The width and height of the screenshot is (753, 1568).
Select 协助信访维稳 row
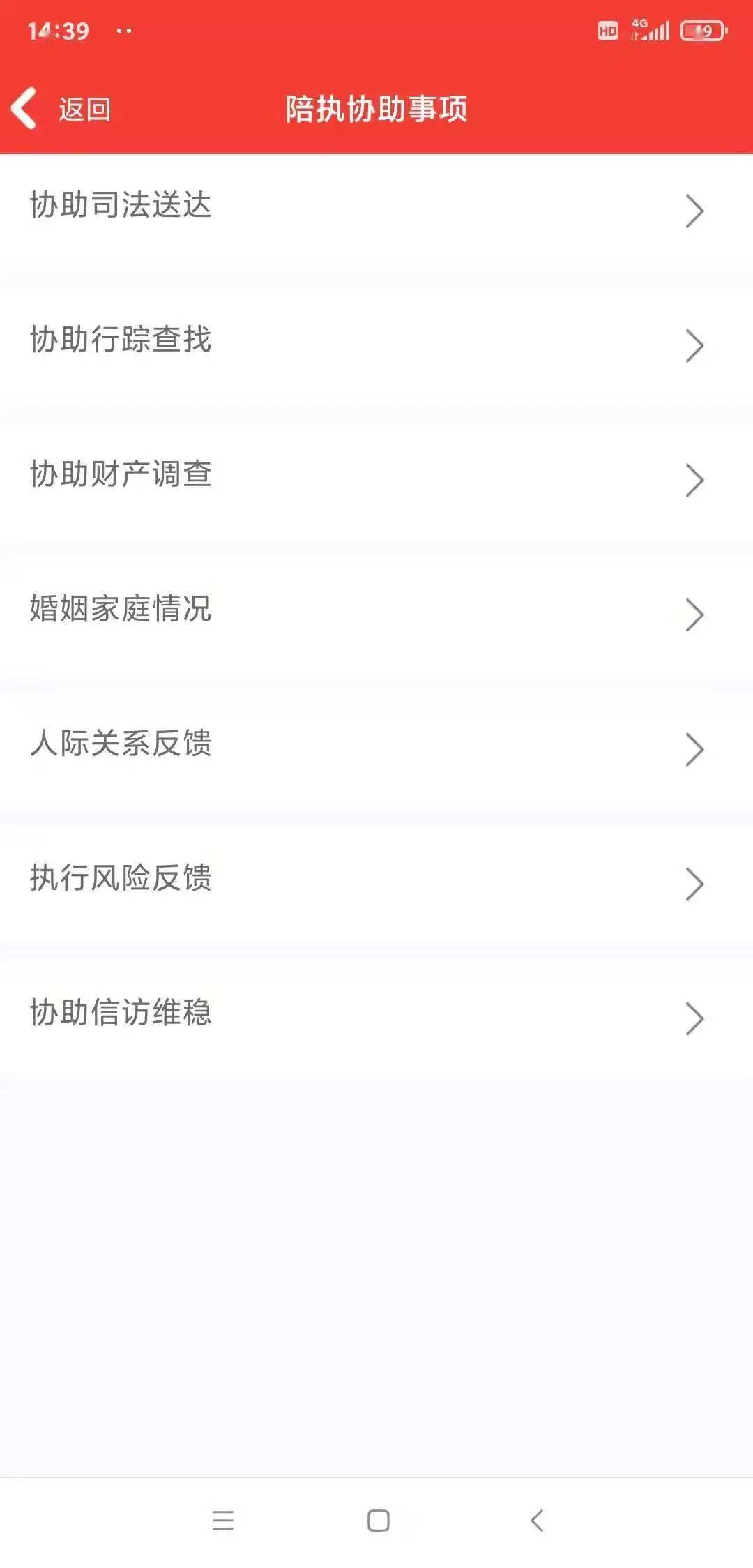pos(376,1016)
